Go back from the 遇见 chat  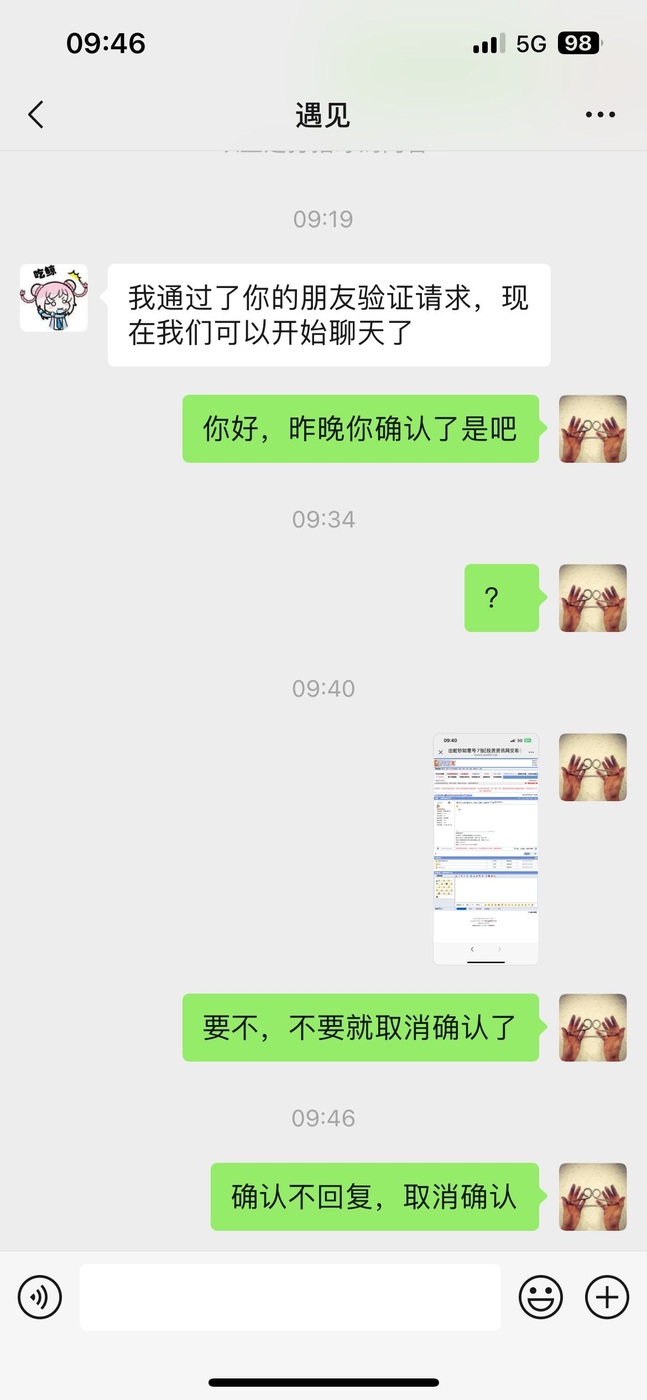[x=36, y=115]
